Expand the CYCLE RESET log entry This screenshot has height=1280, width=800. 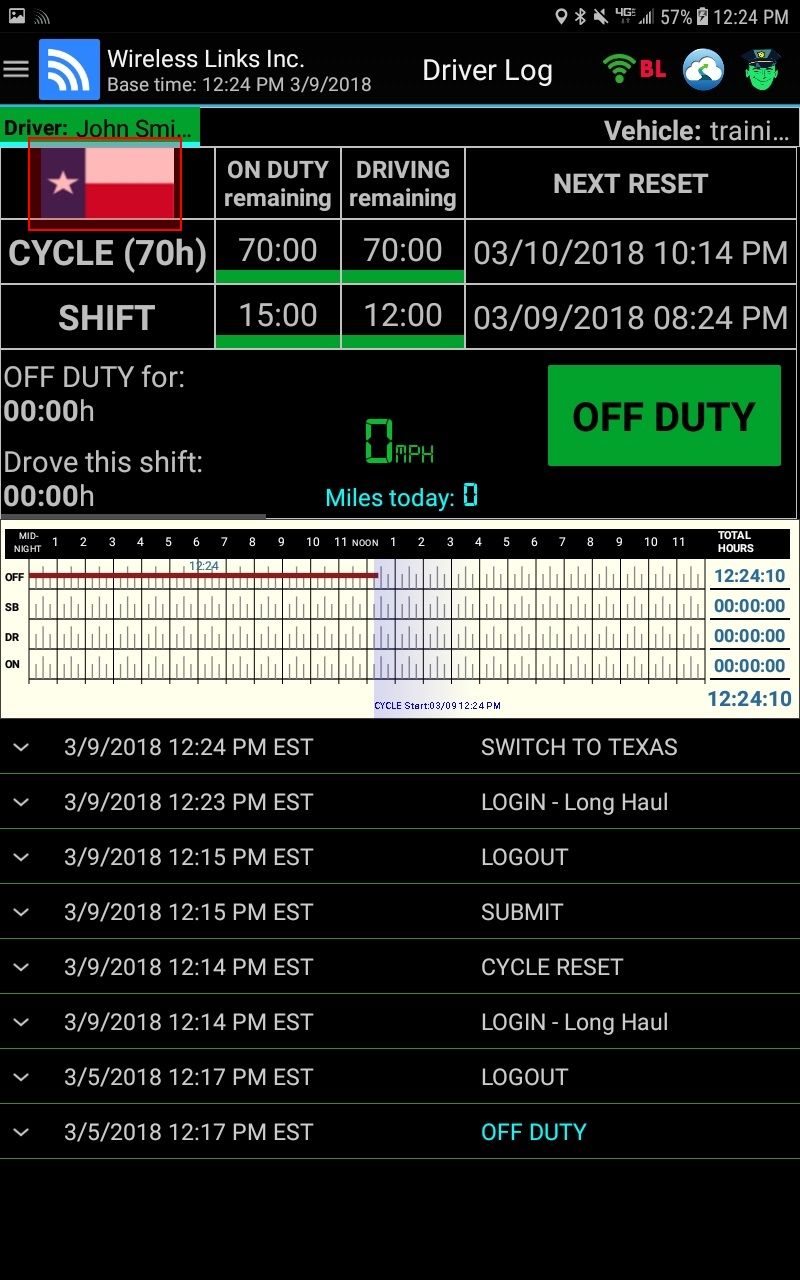tap(400, 967)
